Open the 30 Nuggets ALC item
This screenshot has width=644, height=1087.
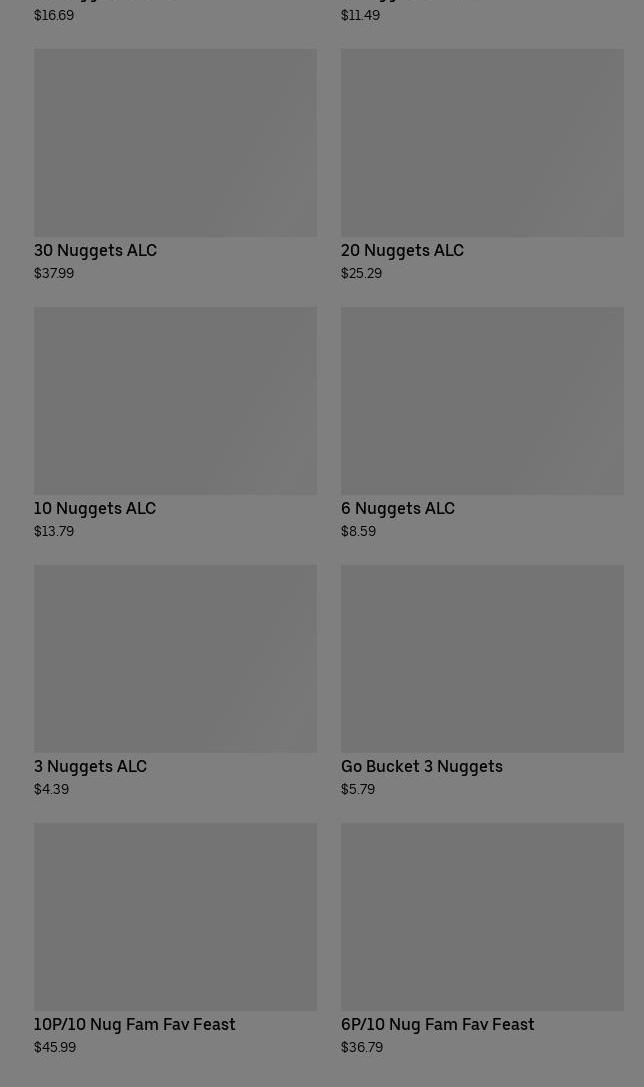point(175,165)
